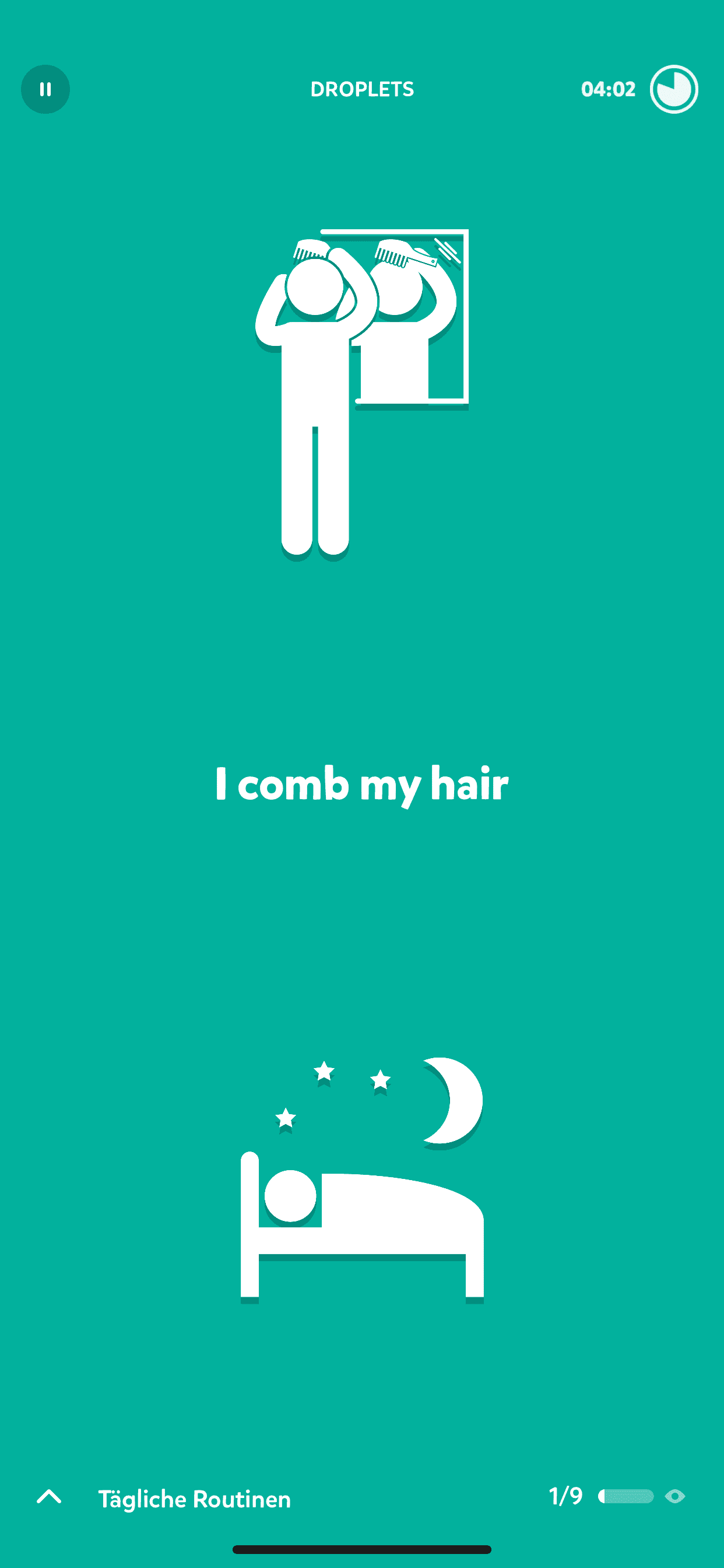Tap the session timer clock icon

pyautogui.click(x=673, y=89)
